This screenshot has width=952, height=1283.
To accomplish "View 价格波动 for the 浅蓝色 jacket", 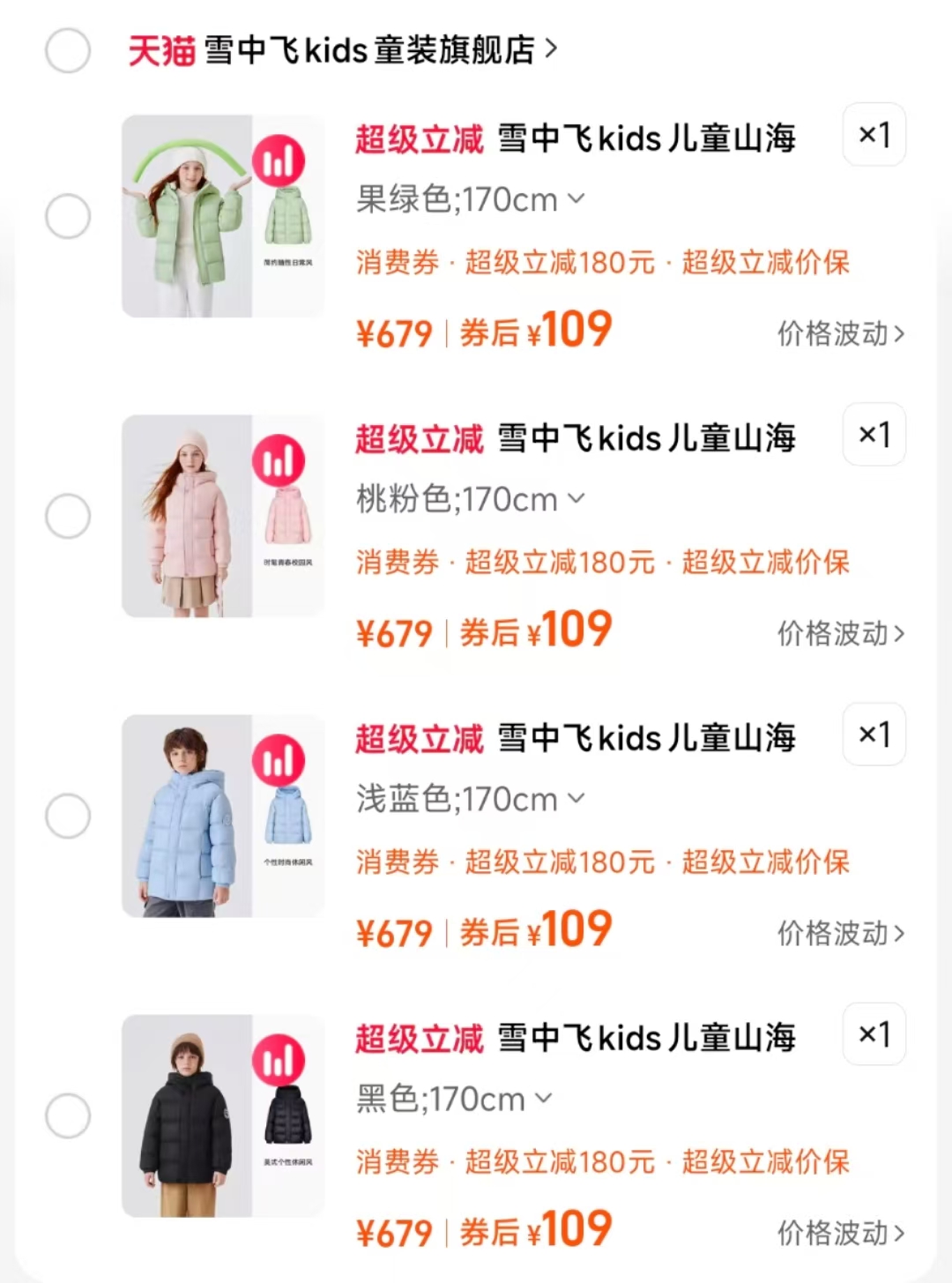I will pos(840,934).
